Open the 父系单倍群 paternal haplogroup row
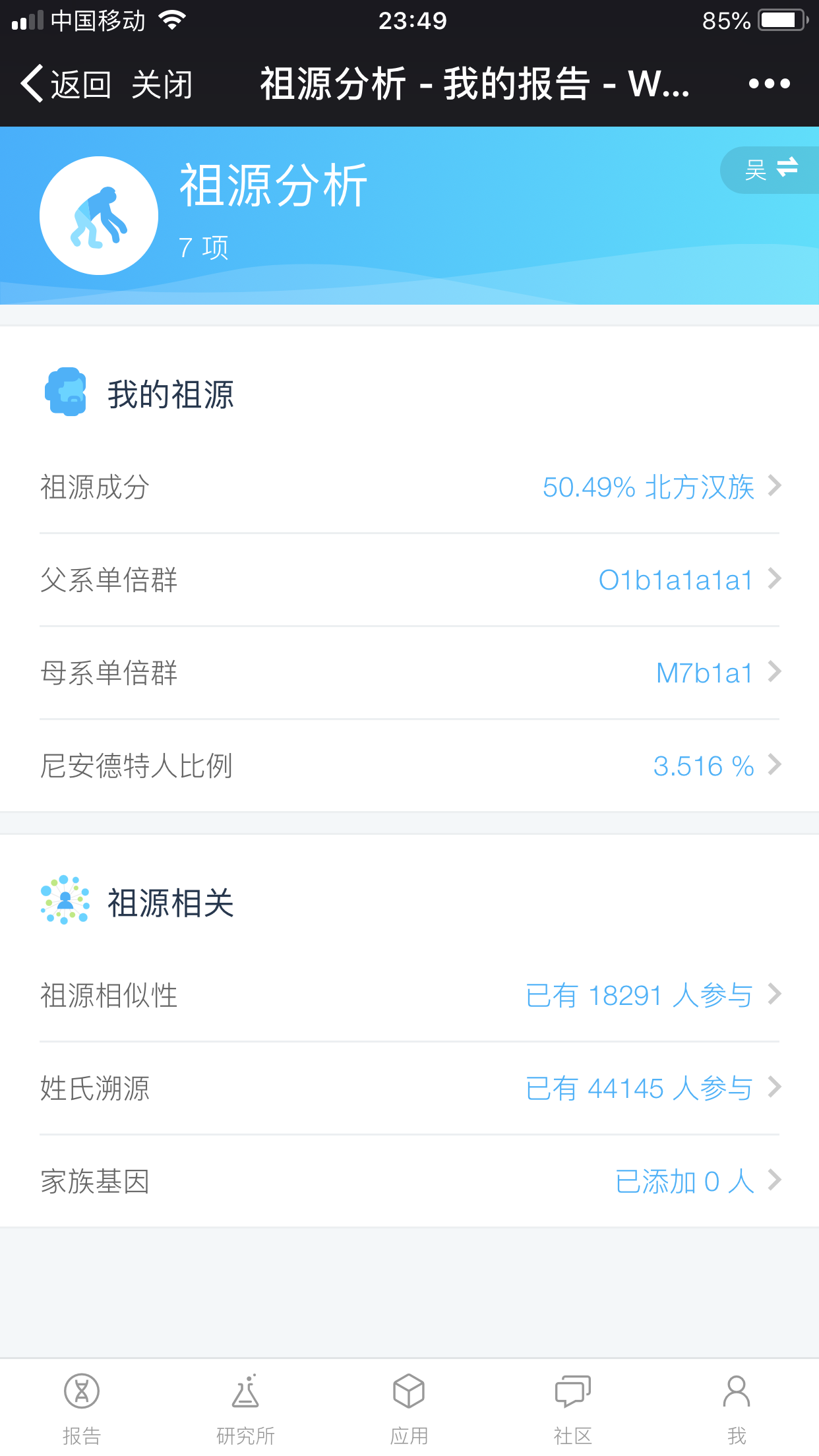This screenshot has width=819, height=1456. click(x=409, y=580)
